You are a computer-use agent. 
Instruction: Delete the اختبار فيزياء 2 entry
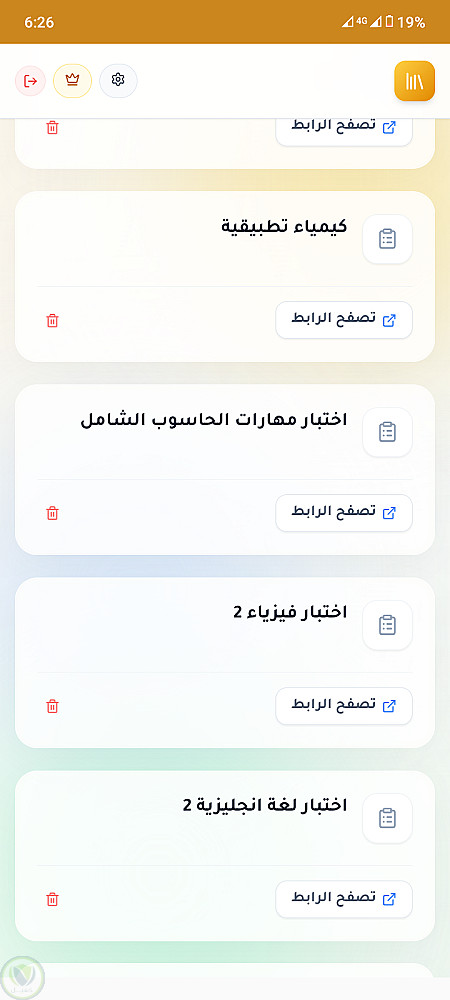(x=52, y=706)
